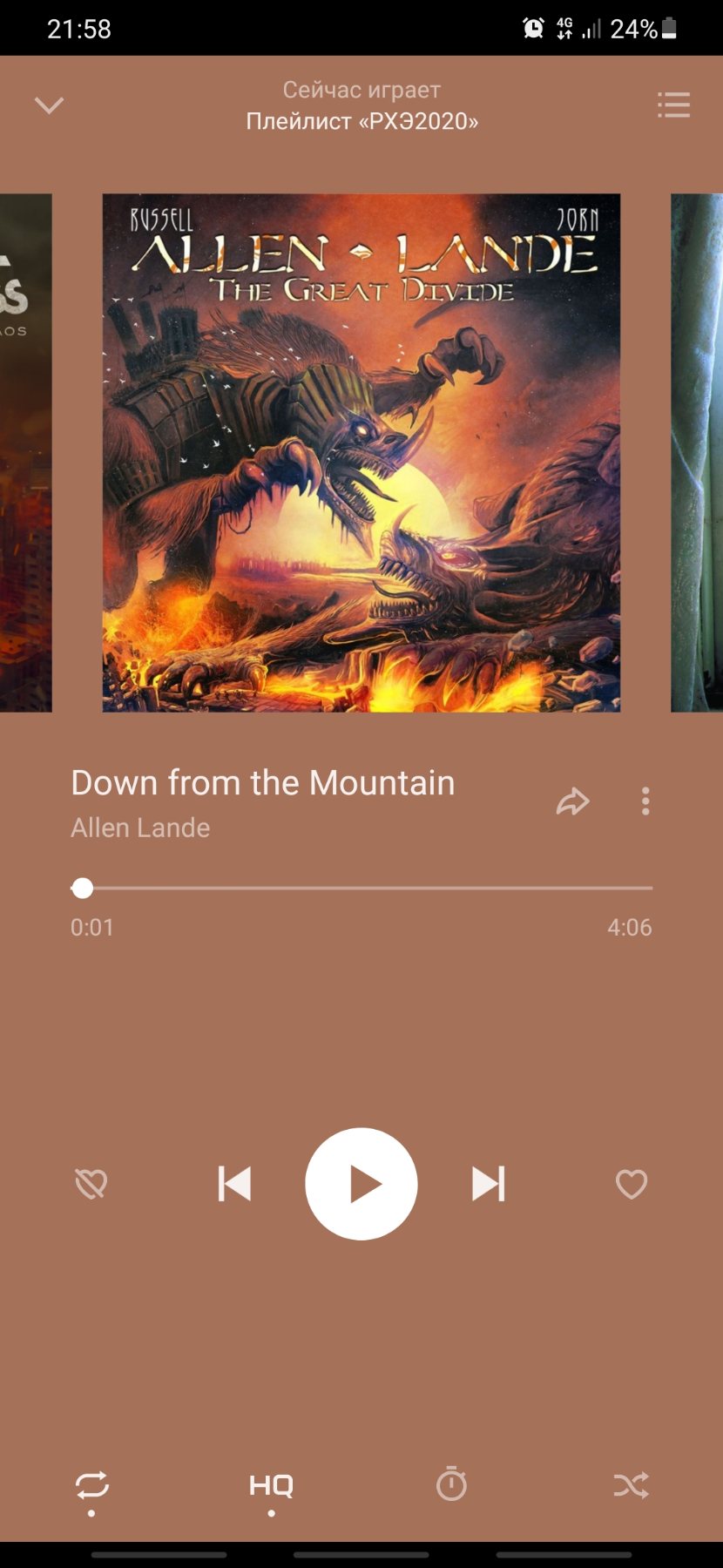
Task: Open the playback queue list
Action: [x=673, y=105]
